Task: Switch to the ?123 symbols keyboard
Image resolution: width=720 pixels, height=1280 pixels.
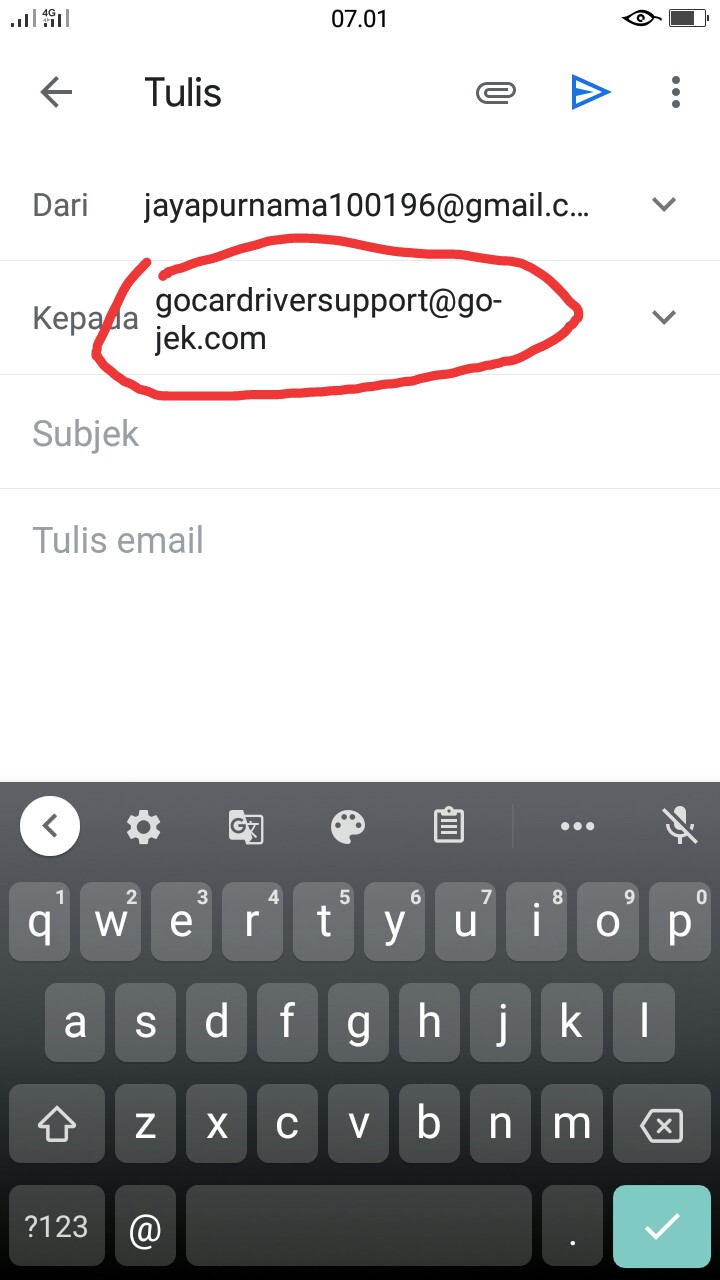Action: (x=56, y=1227)
